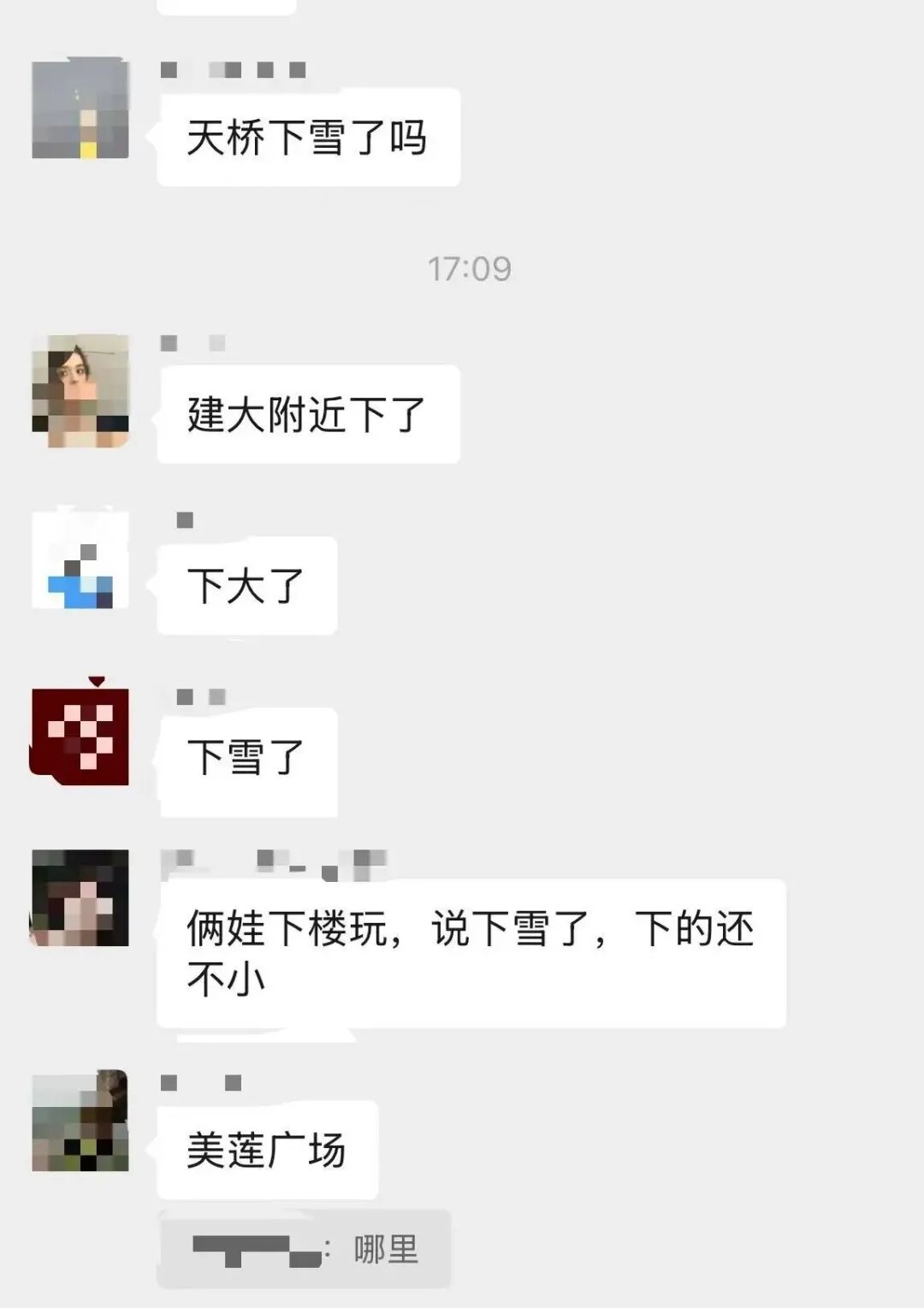Open profile of 下大了 sender

coord(80,560)
